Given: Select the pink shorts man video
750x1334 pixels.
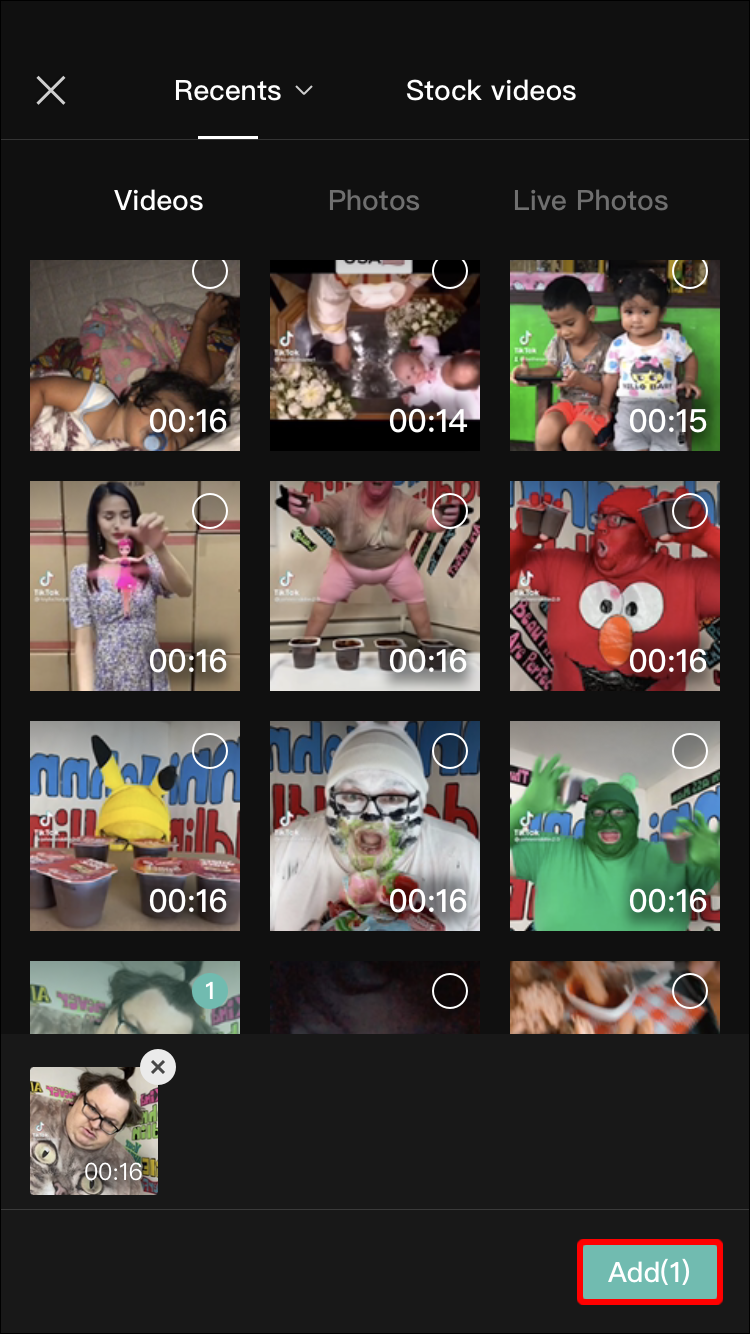Looking at the screenshot, I should 449,511.
